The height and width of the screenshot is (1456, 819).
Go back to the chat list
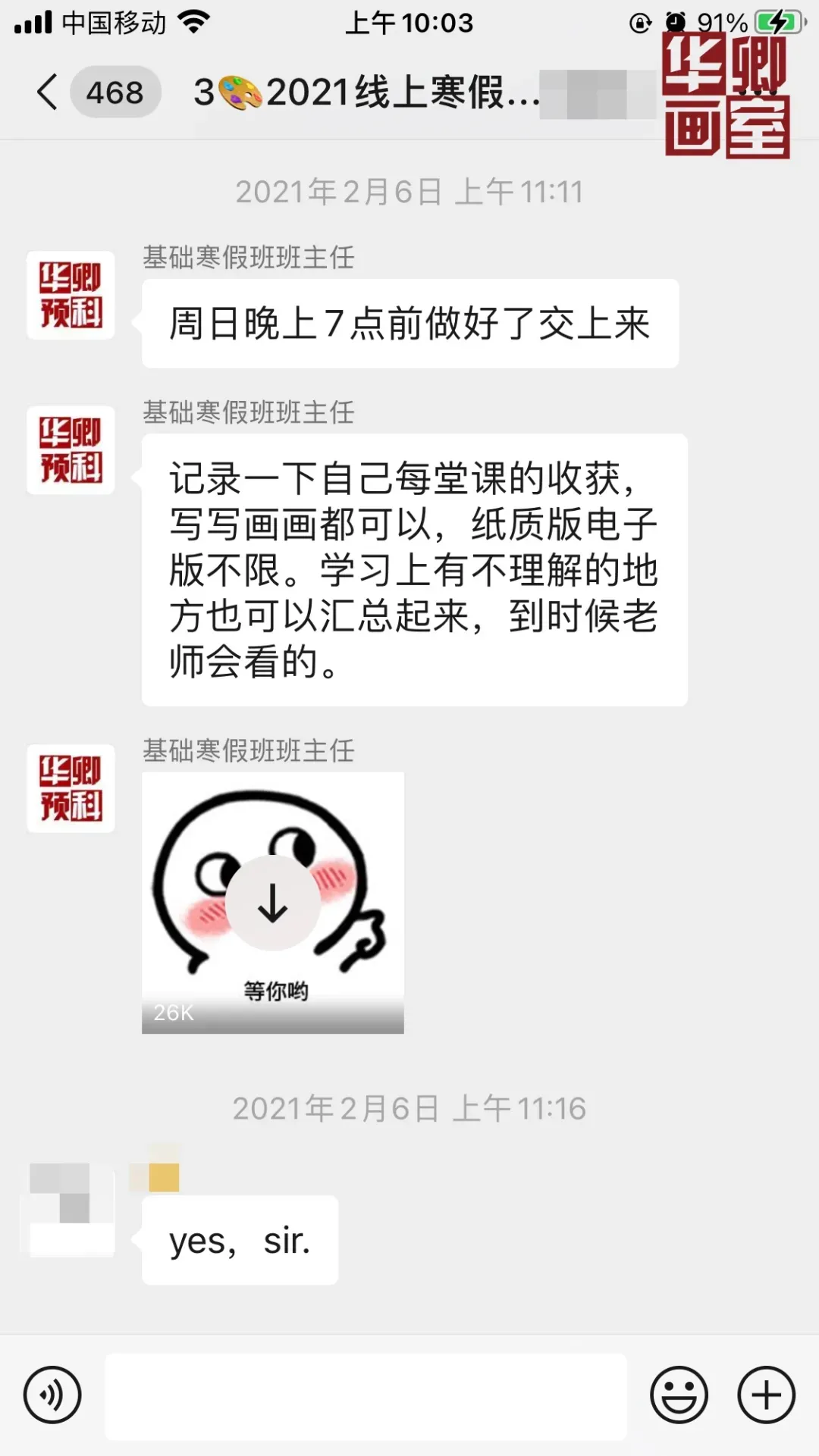(48, 92)
